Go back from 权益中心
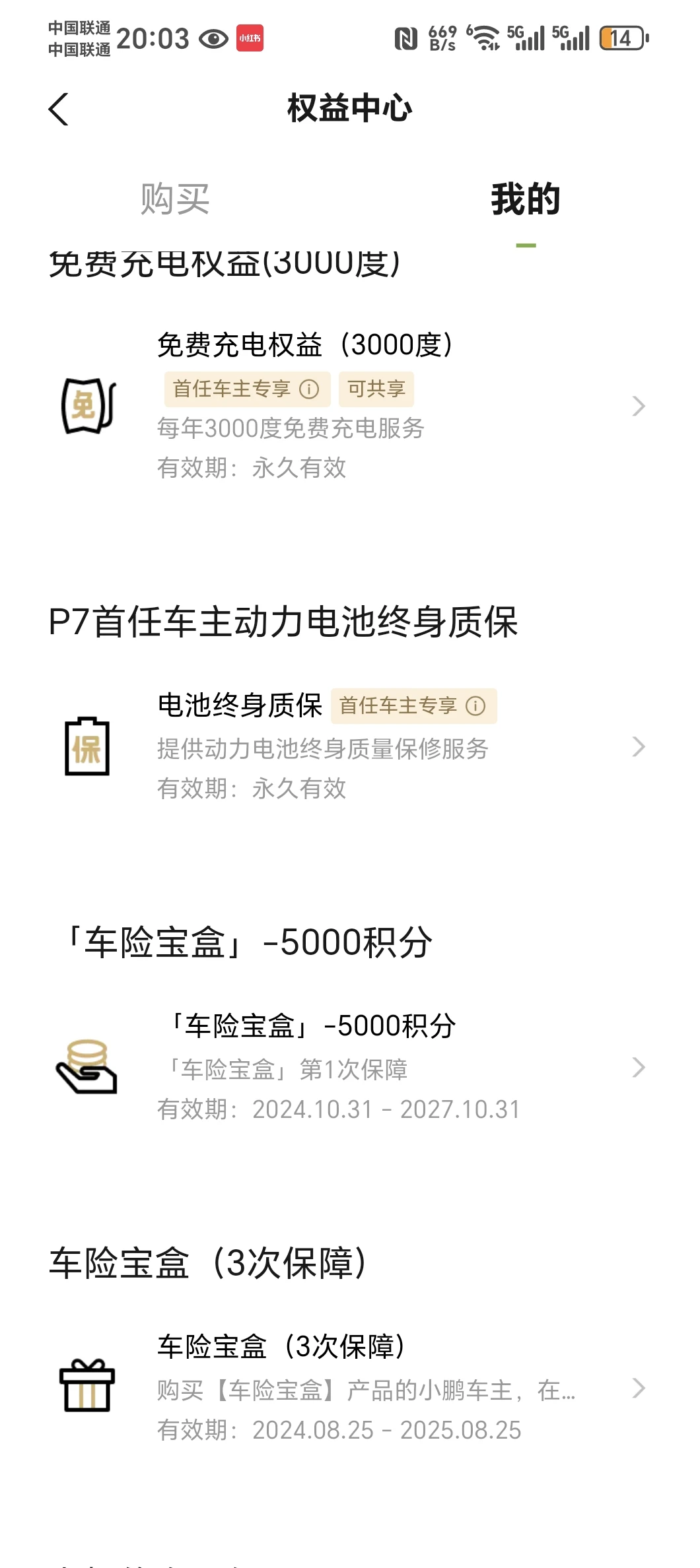This screenshot has width=700, height=1568. click(58, 109)
